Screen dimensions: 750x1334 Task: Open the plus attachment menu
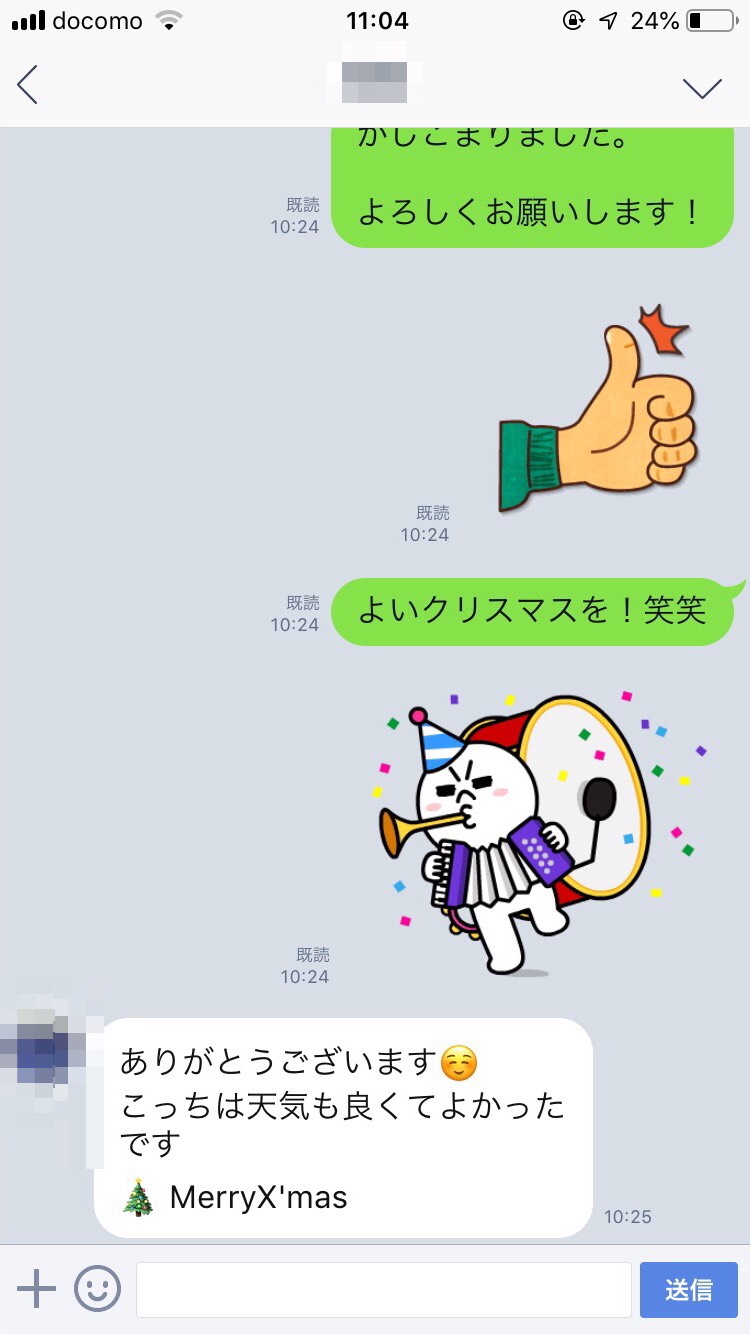37,1289
